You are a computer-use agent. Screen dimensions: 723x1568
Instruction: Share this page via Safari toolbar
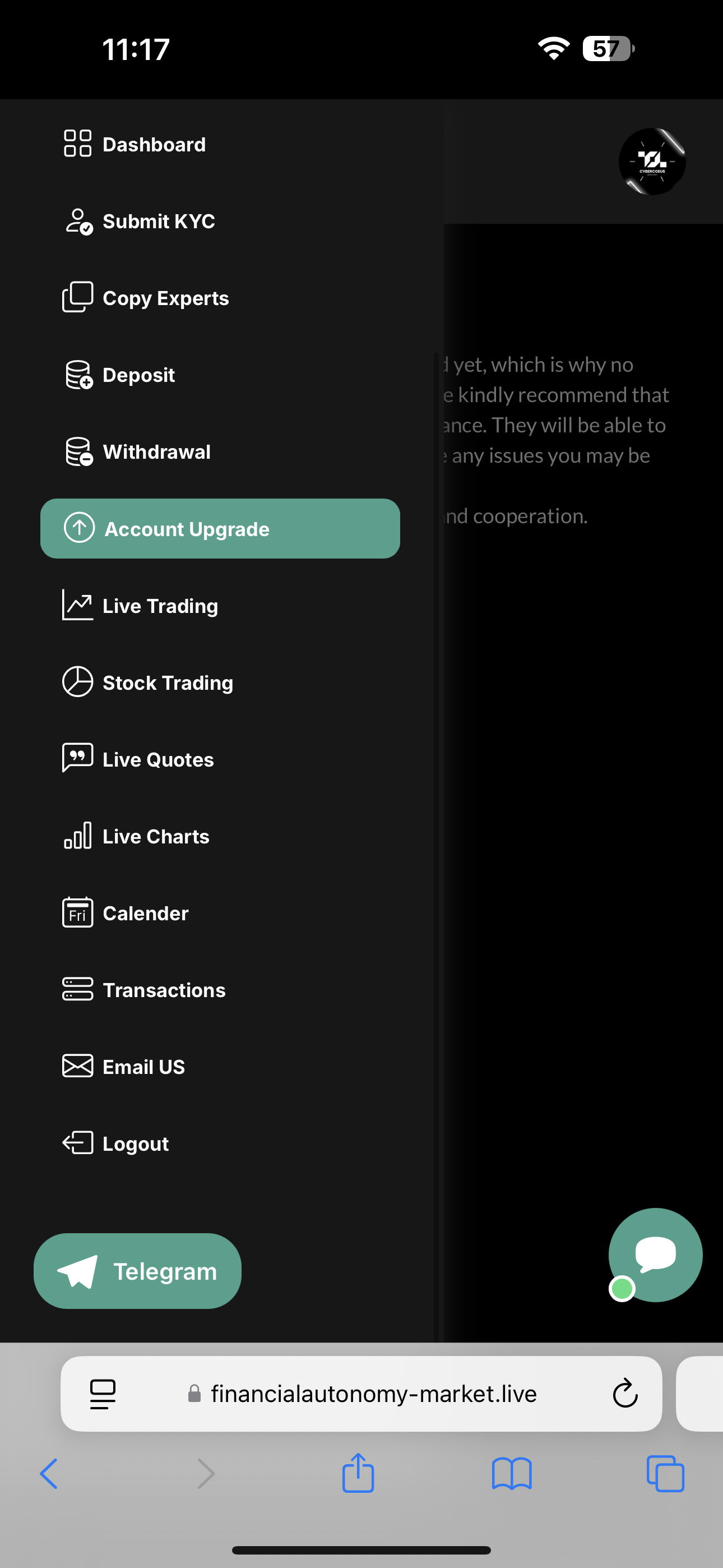pos(358,1473)
